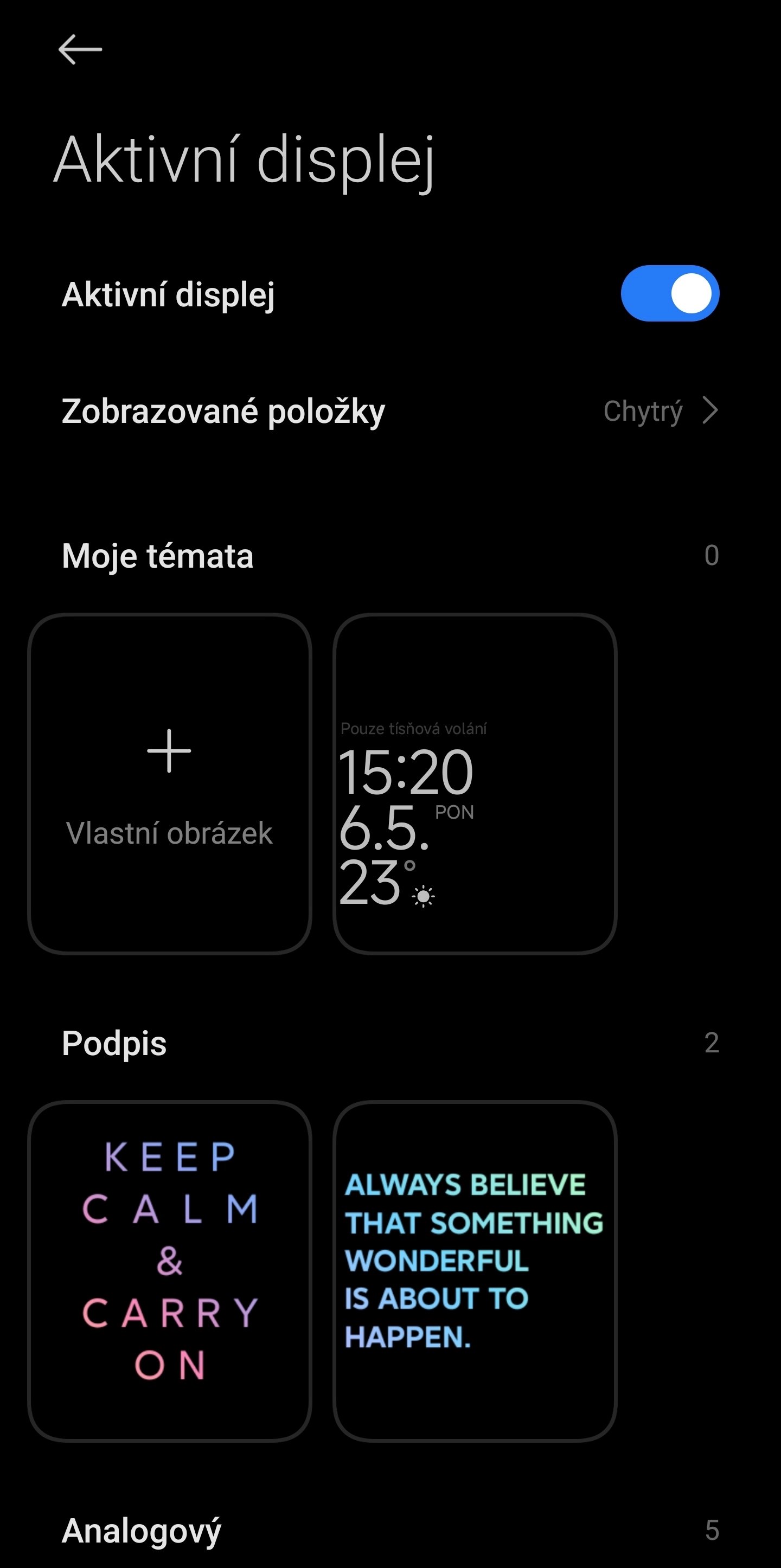Click the sun weather icon in clock preview
The height and width of the screenshot is (1568, 781).
coord(424,895)
